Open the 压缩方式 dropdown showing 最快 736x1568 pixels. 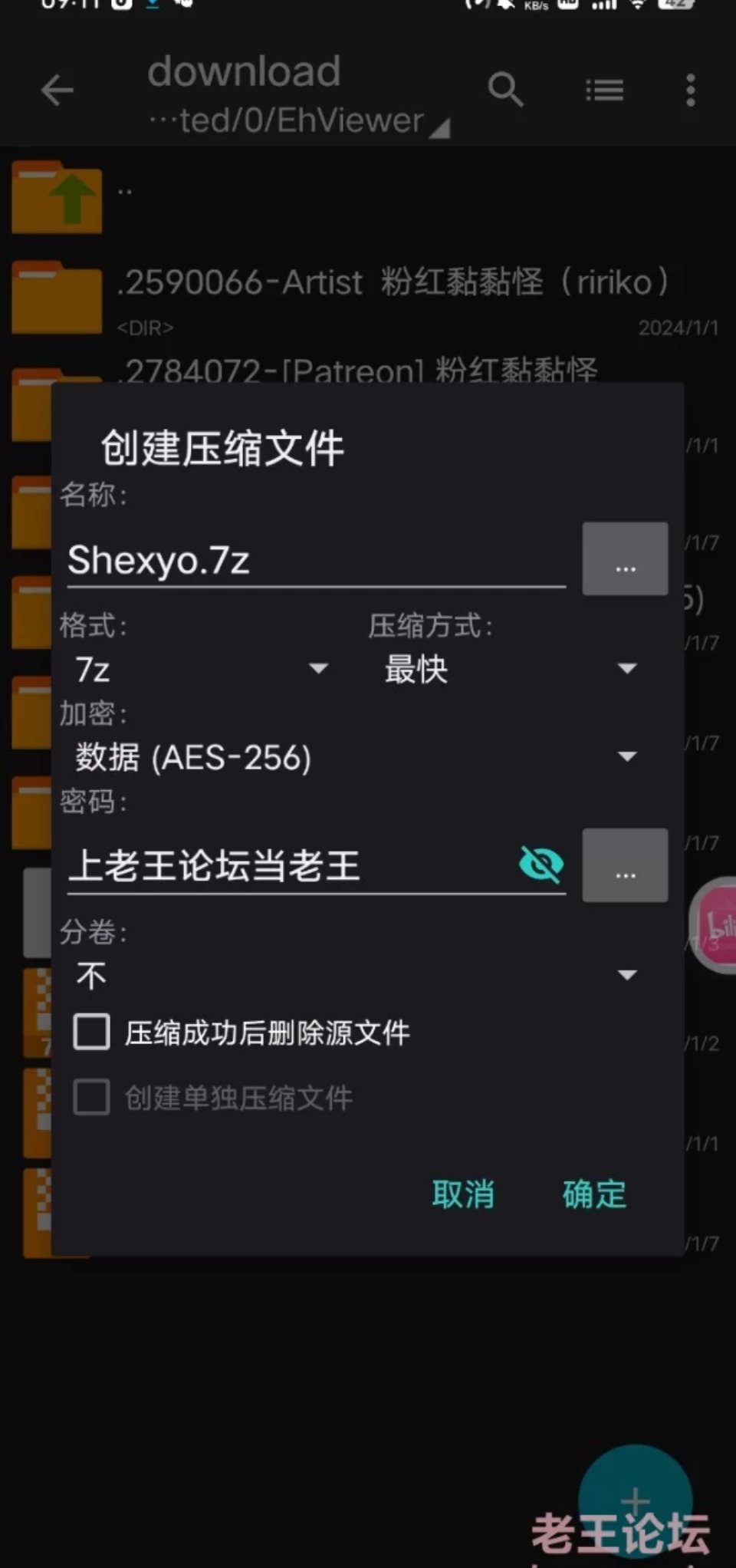[x=511, y=669]
